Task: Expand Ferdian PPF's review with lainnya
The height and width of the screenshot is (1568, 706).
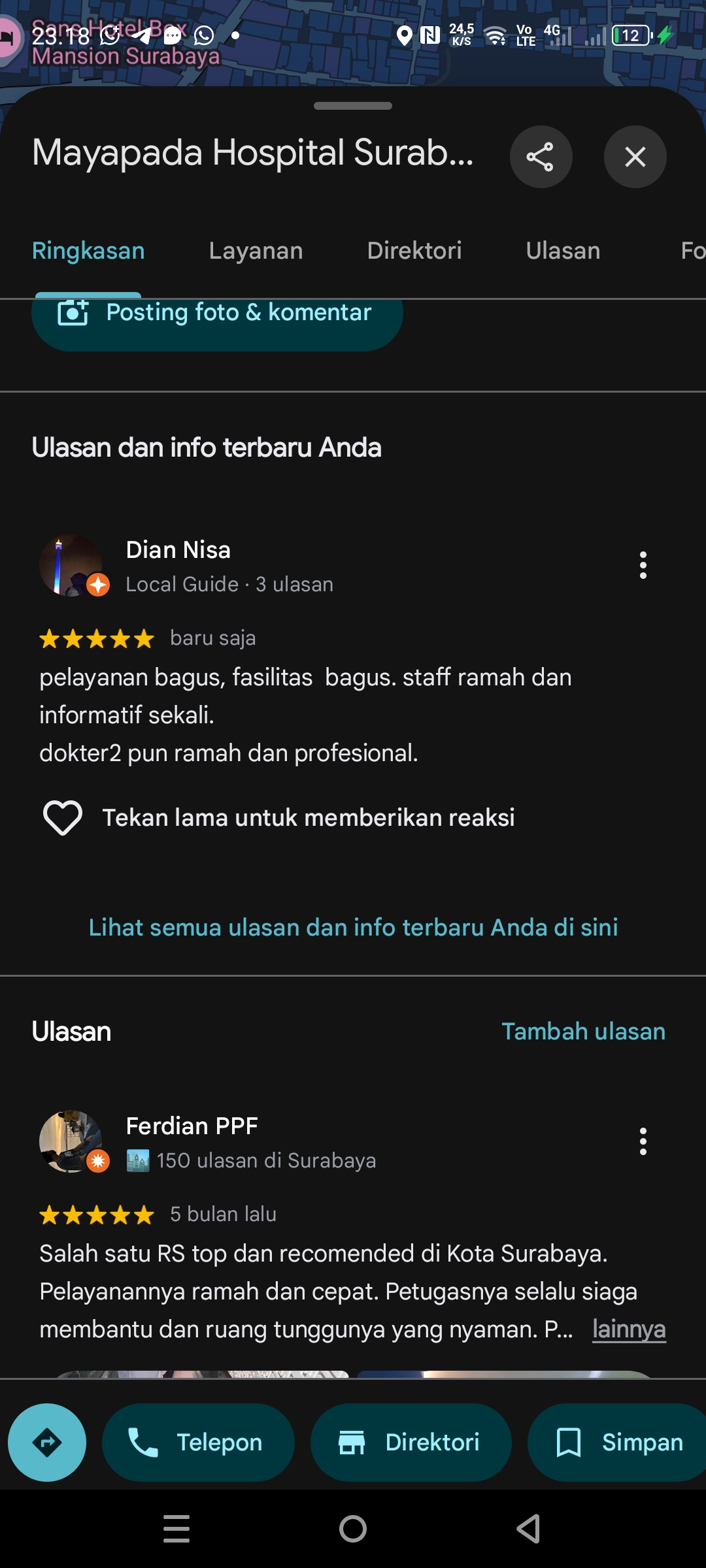Action: (x=629, y=1330)
